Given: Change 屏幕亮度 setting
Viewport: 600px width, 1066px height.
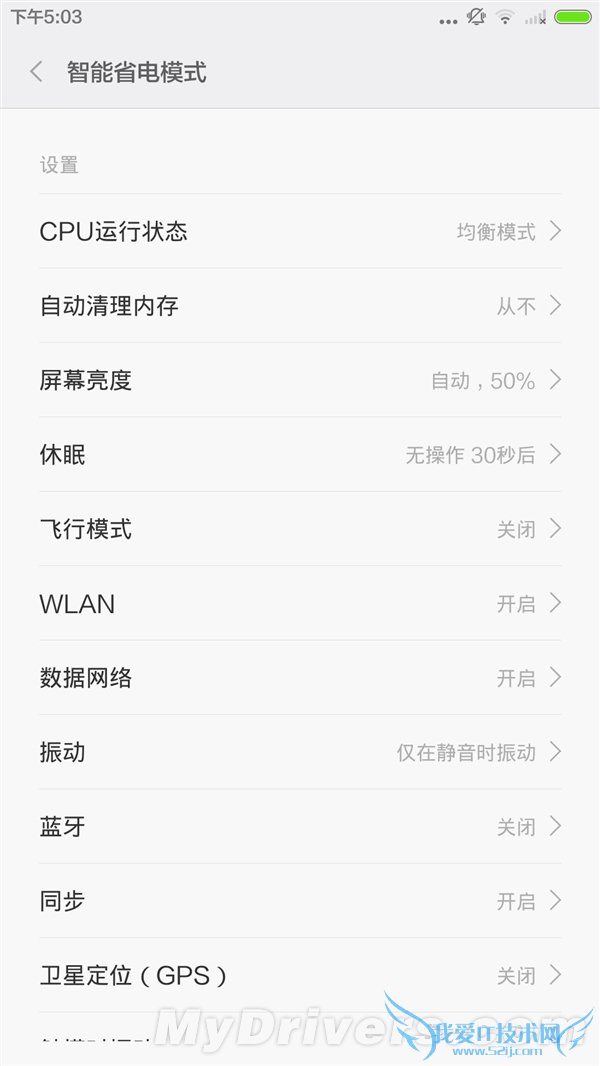Looking at the screenshot, I should tap(300, 380).
